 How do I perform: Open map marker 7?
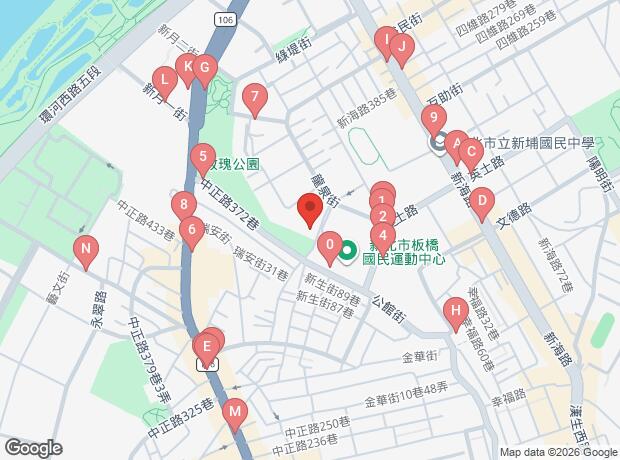pyautogui.click(x=256, y=98)
